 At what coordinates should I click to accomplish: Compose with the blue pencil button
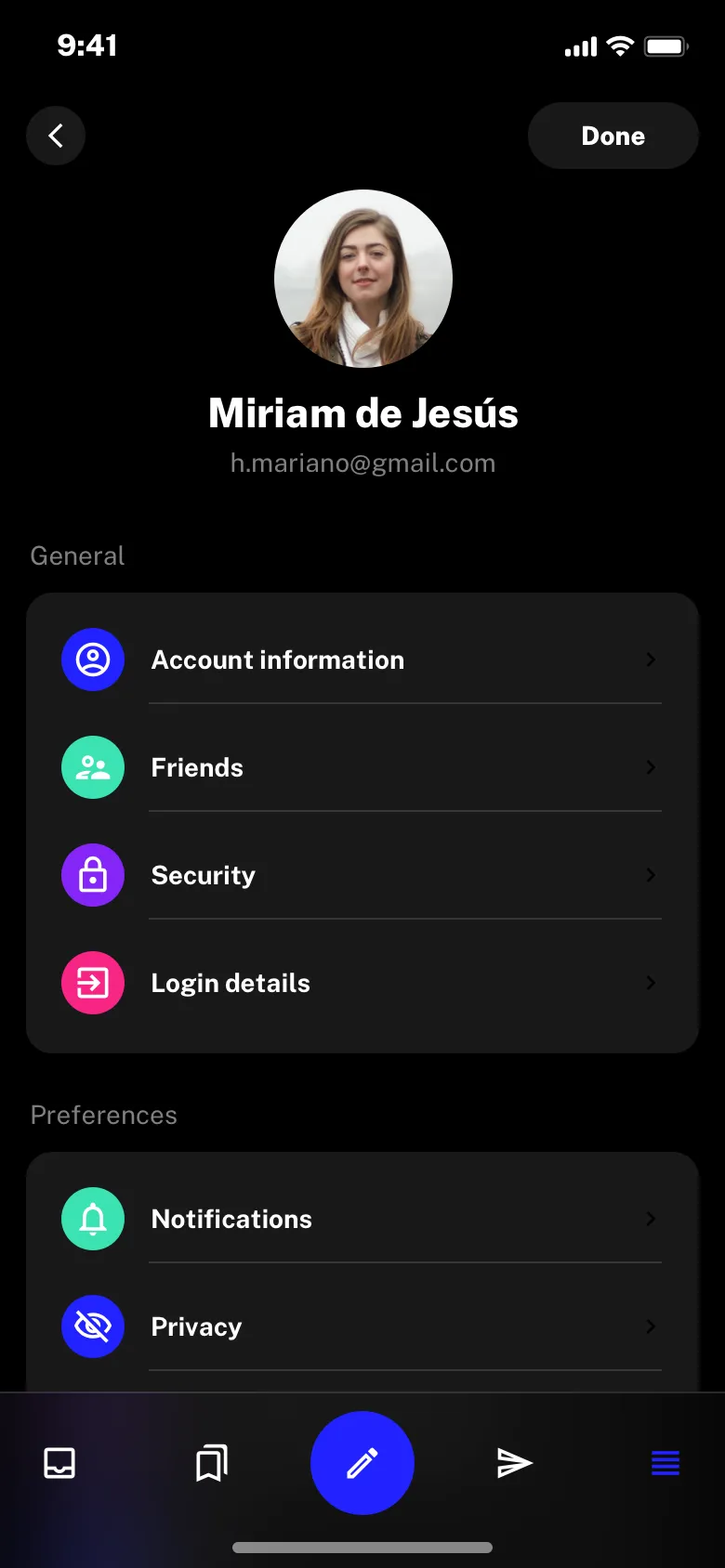(x=362, y=1463)
